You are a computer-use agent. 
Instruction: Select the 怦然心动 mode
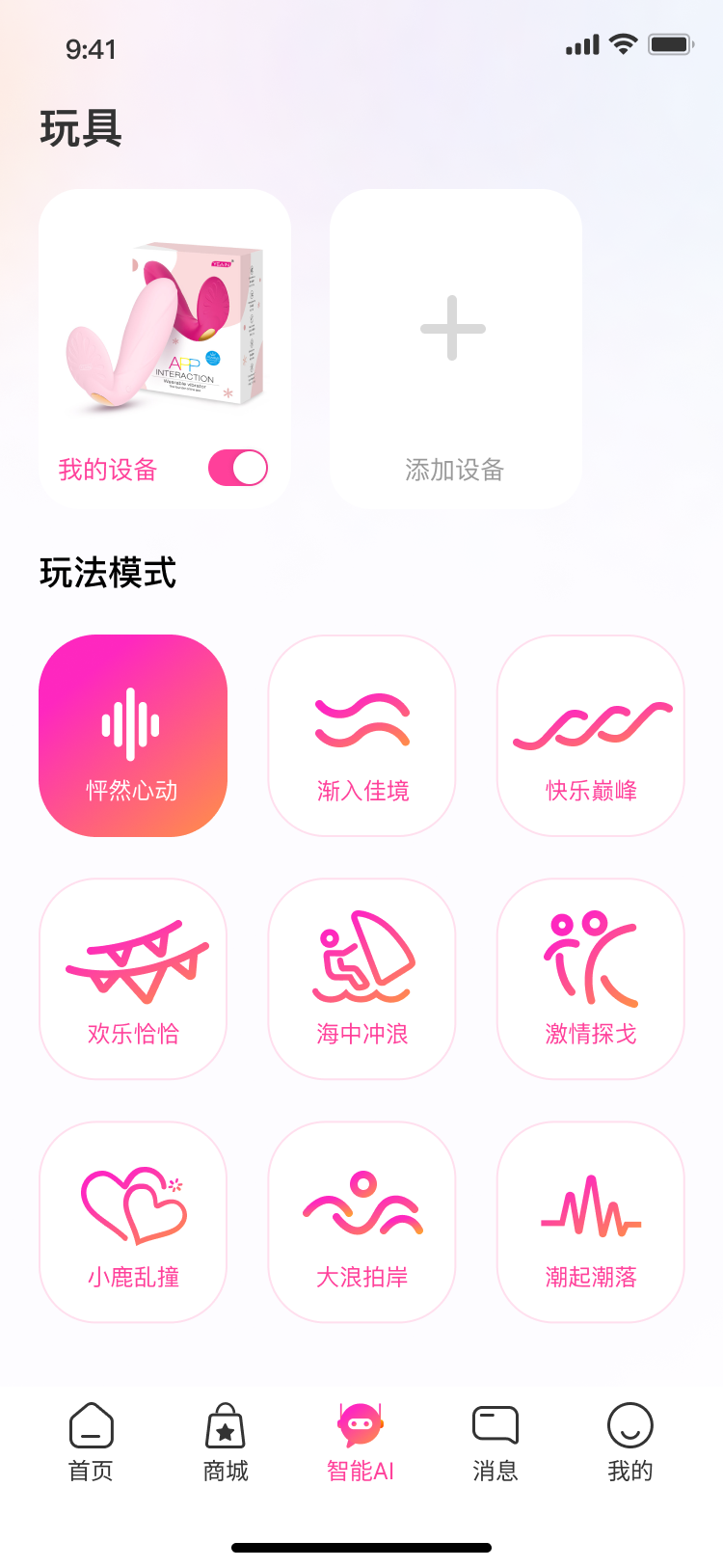click(x=133, y=736)
